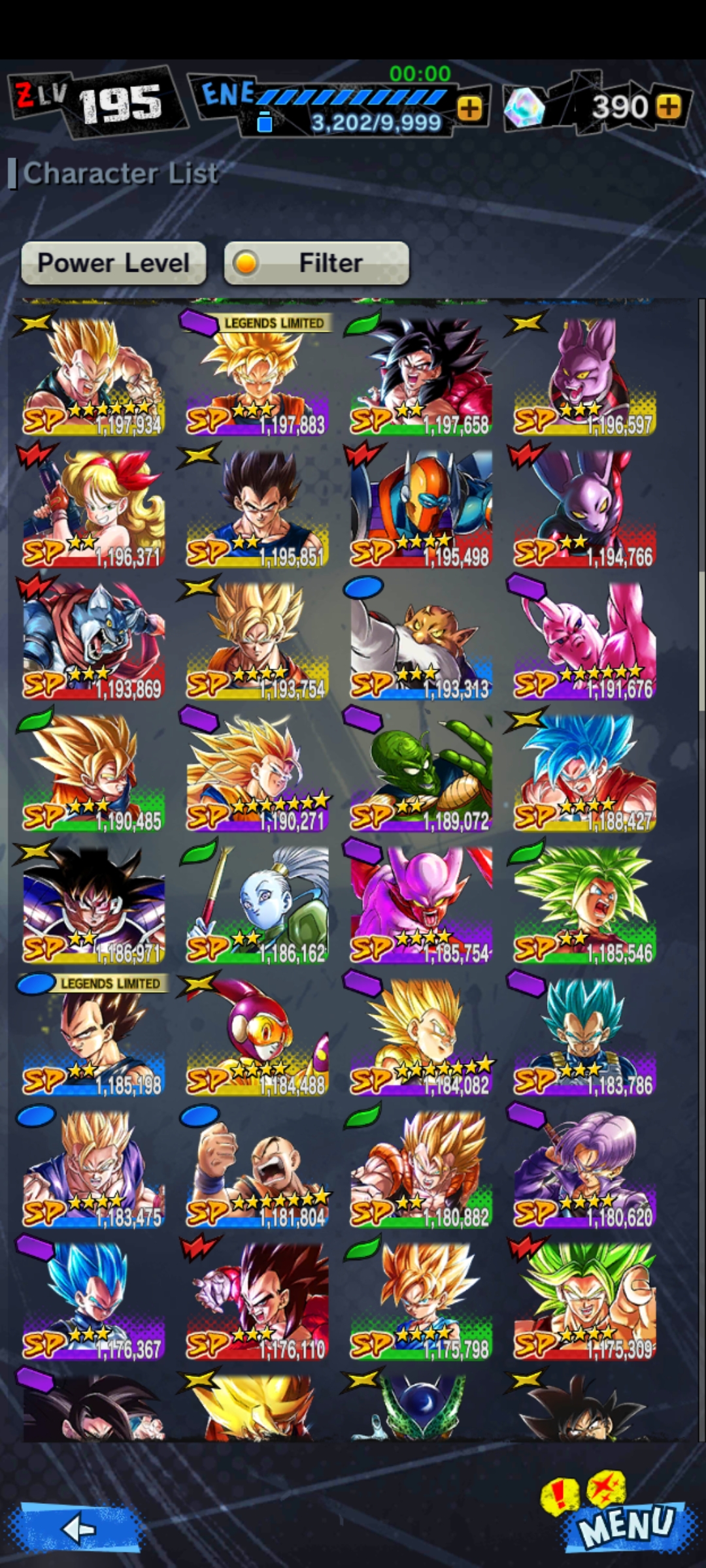Open the Filter options
The width and height of the screenshot is (706, 1568).
coord(316,263)
